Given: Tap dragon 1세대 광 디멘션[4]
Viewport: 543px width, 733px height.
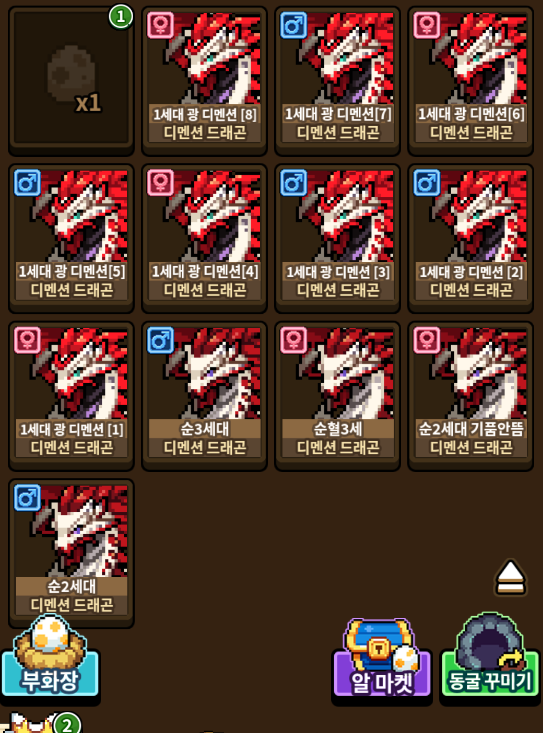Looking at the screenshot, I should point(204,238).
